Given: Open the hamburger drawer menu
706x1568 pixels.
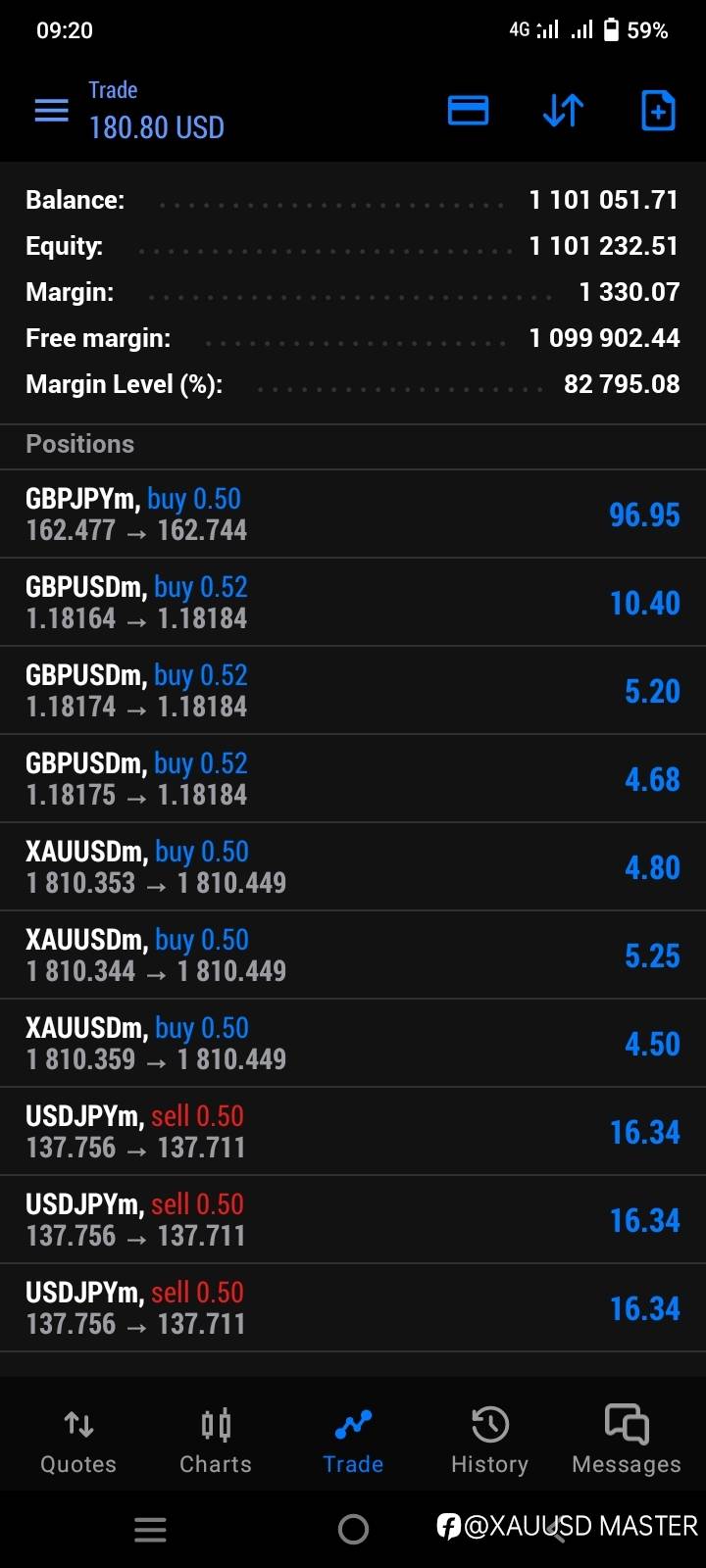Looking at the screenshot, I should (x=51, y=110).
